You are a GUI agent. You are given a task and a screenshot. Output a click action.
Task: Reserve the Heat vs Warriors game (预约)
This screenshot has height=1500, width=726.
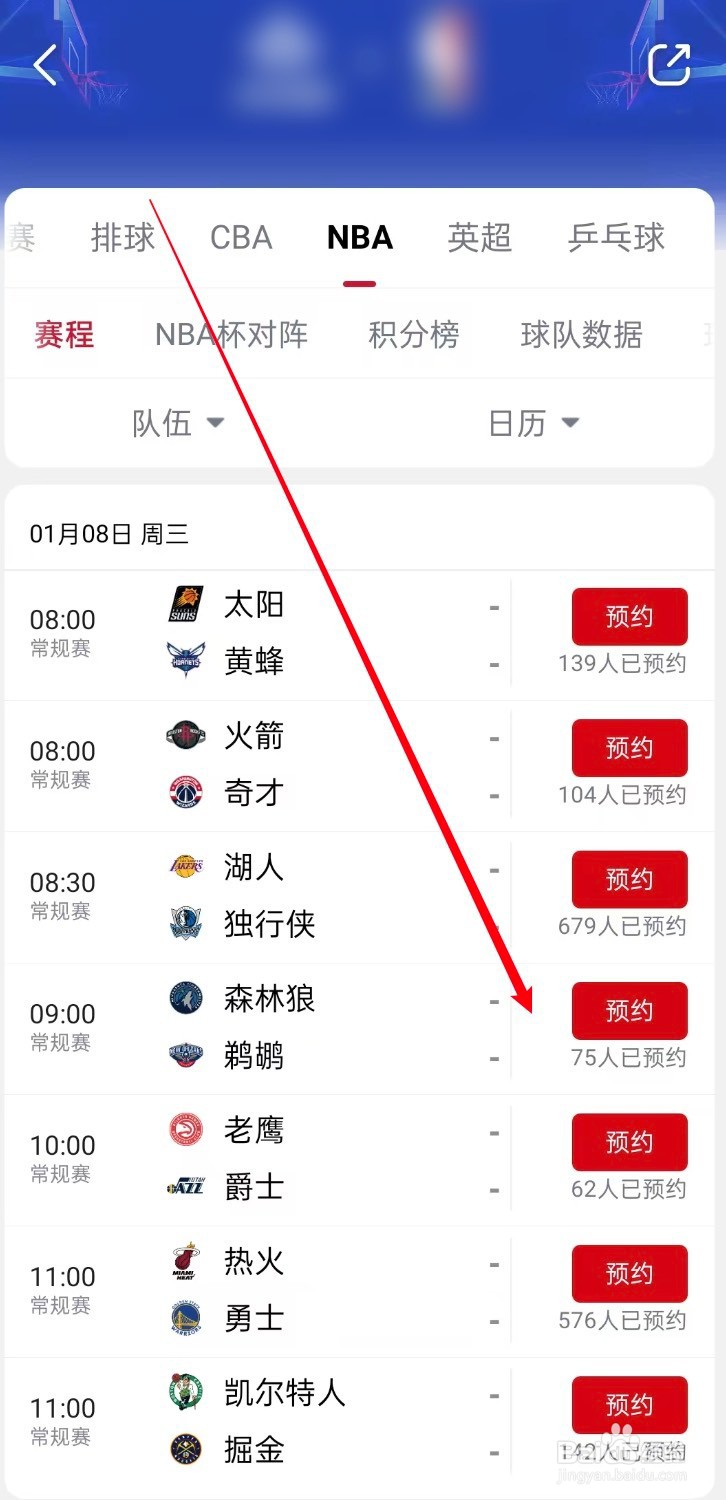click(x=629, y=1273)
